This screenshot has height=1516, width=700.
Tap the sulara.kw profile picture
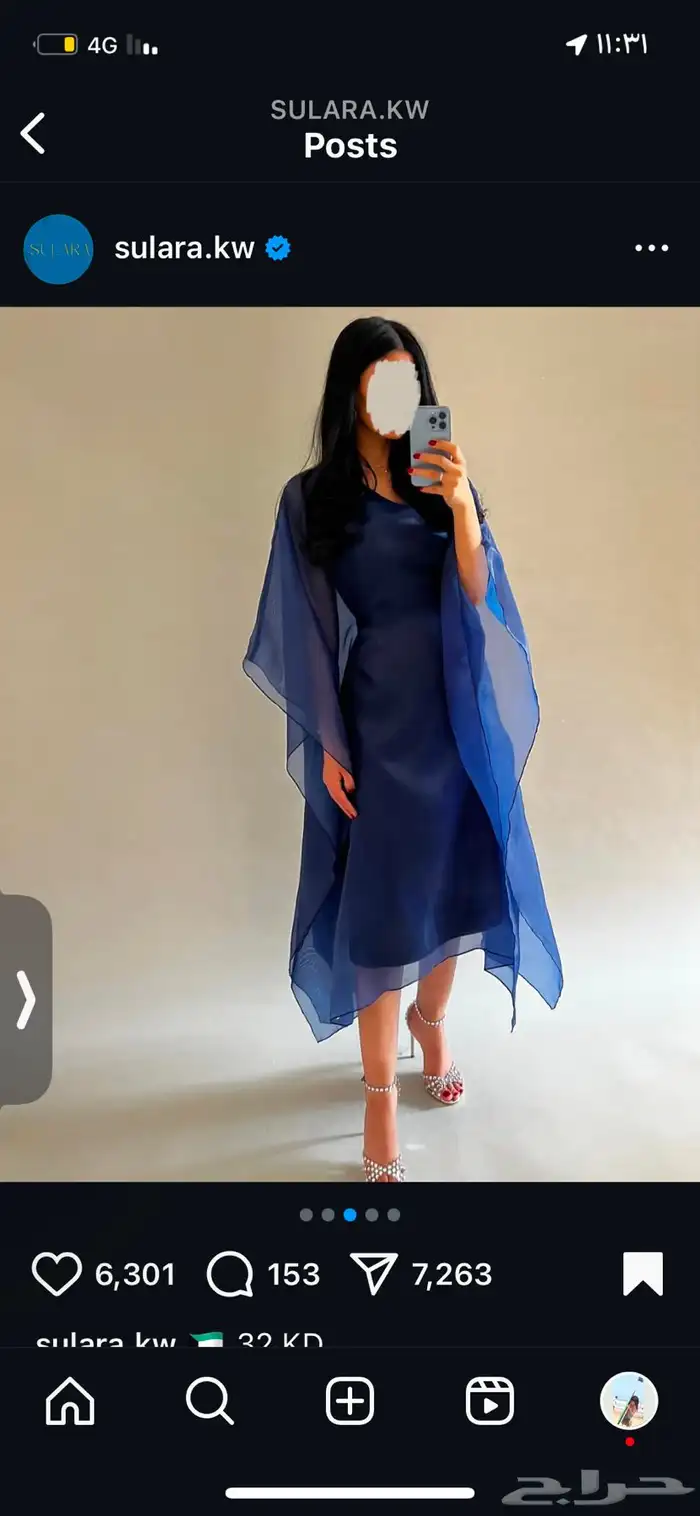pos(58,249)
